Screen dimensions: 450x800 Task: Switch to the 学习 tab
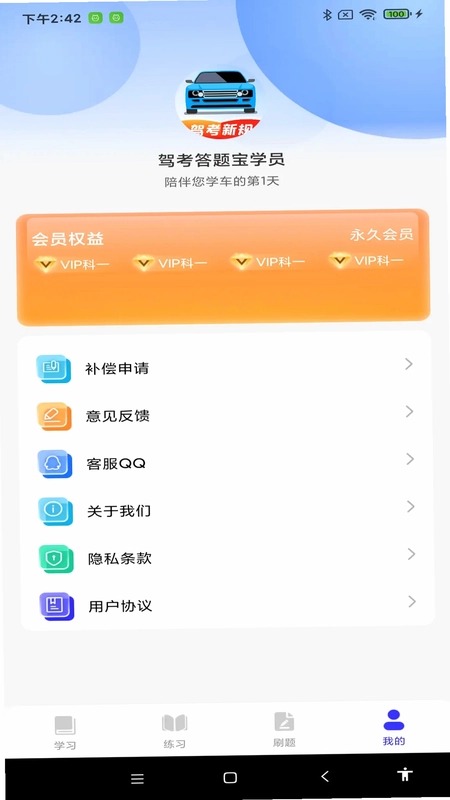pos(65,733)
